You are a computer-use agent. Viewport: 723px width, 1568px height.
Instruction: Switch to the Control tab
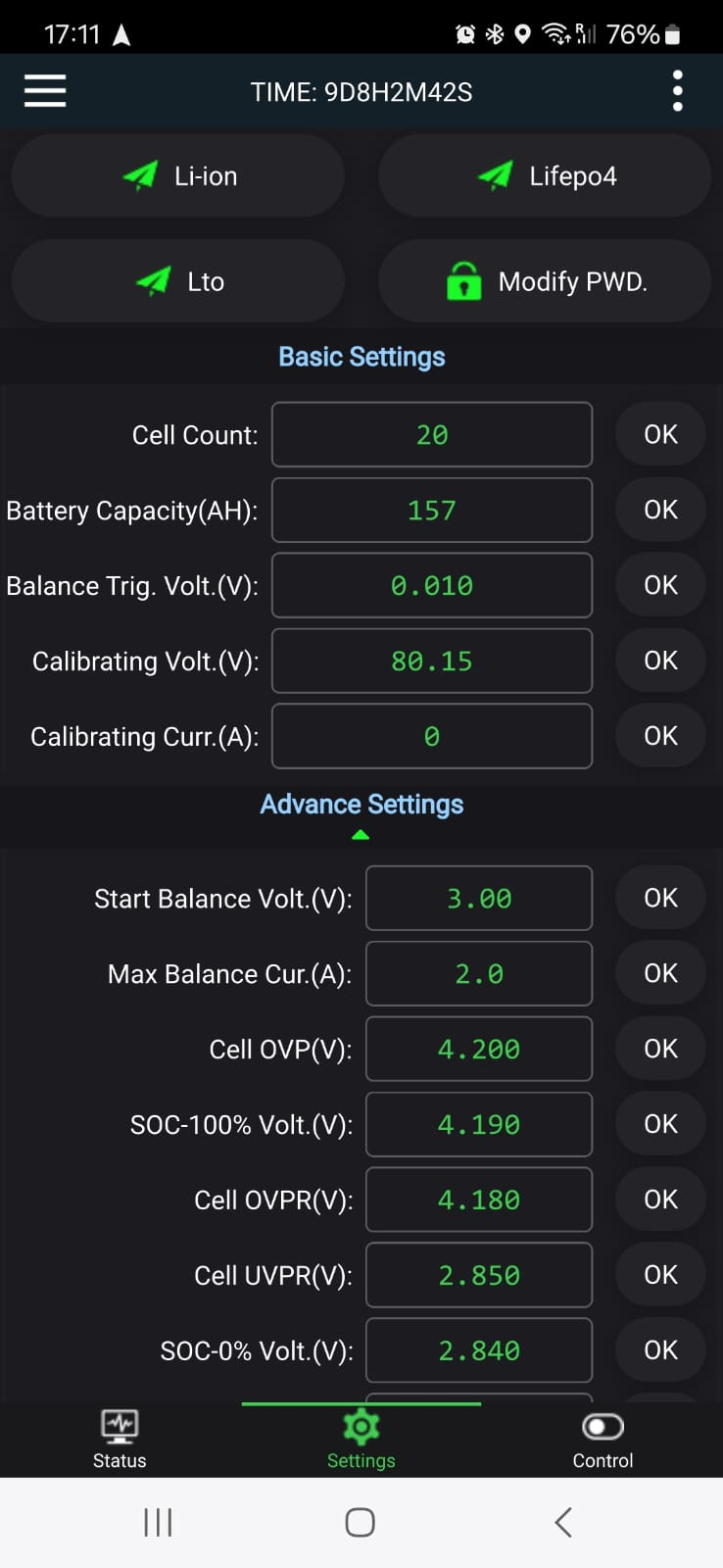point(602,1439)
